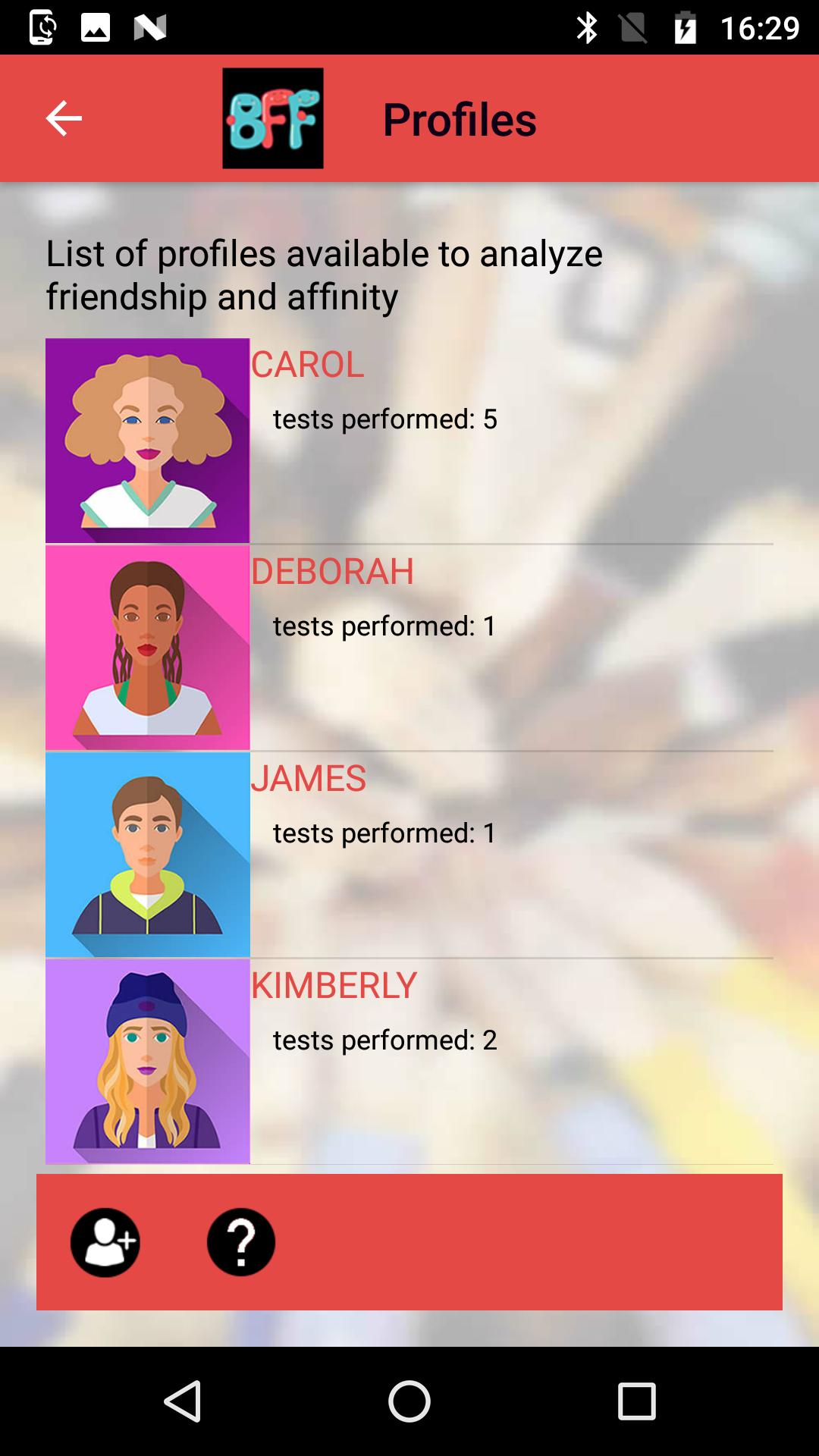Screen dimensions: 819x1456
Task: Tap the system home button
Action: [409, 1401]
